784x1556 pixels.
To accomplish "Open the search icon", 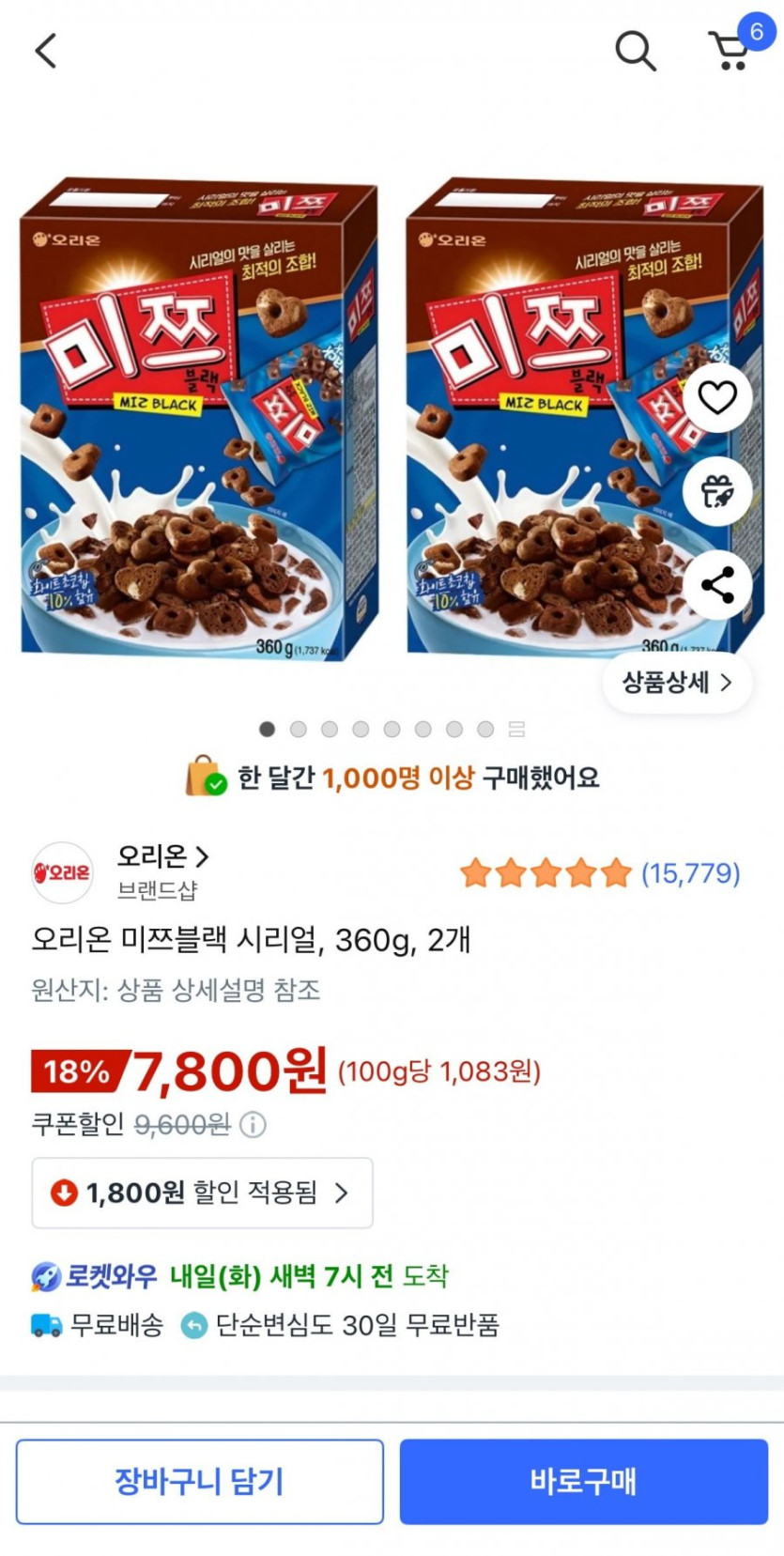I will click(635, 51).
